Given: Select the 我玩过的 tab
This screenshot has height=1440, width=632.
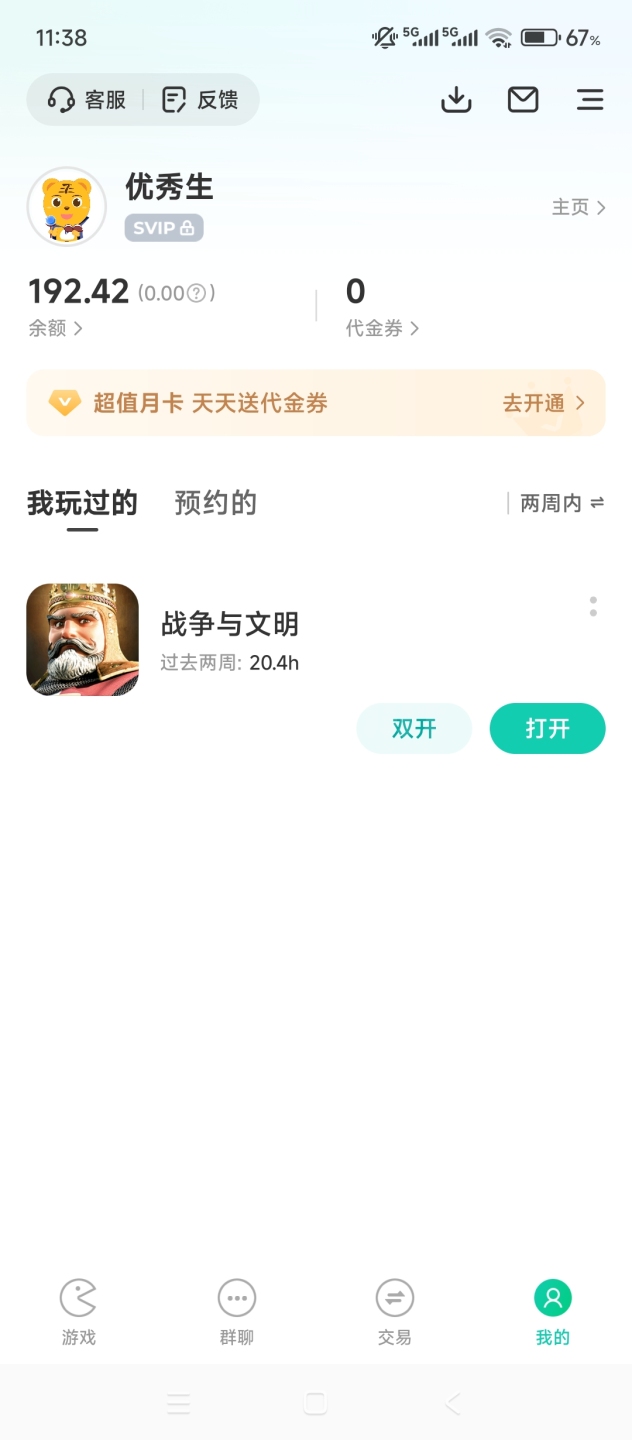Looking at the screenshot, I should click(82, 503).
